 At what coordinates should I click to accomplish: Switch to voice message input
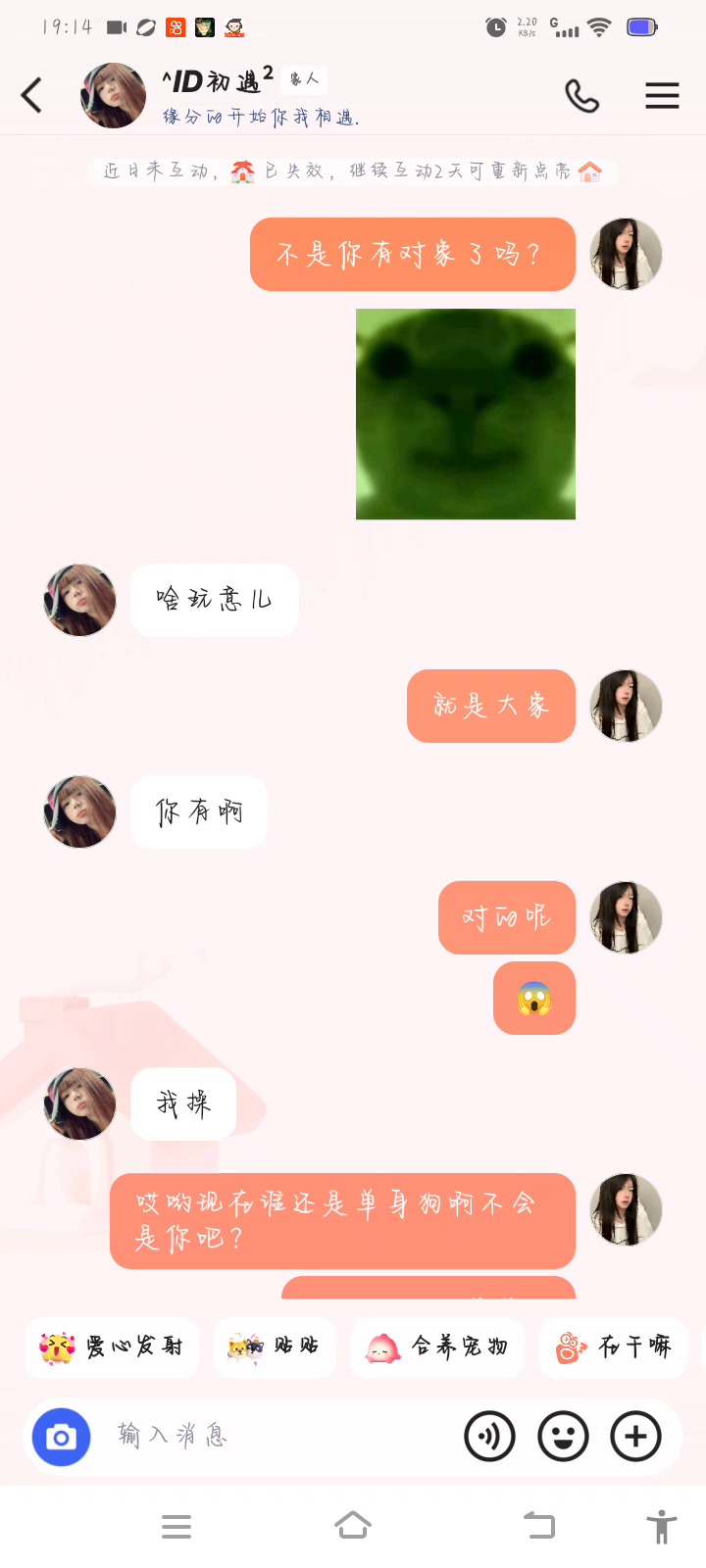point(489,1437)
